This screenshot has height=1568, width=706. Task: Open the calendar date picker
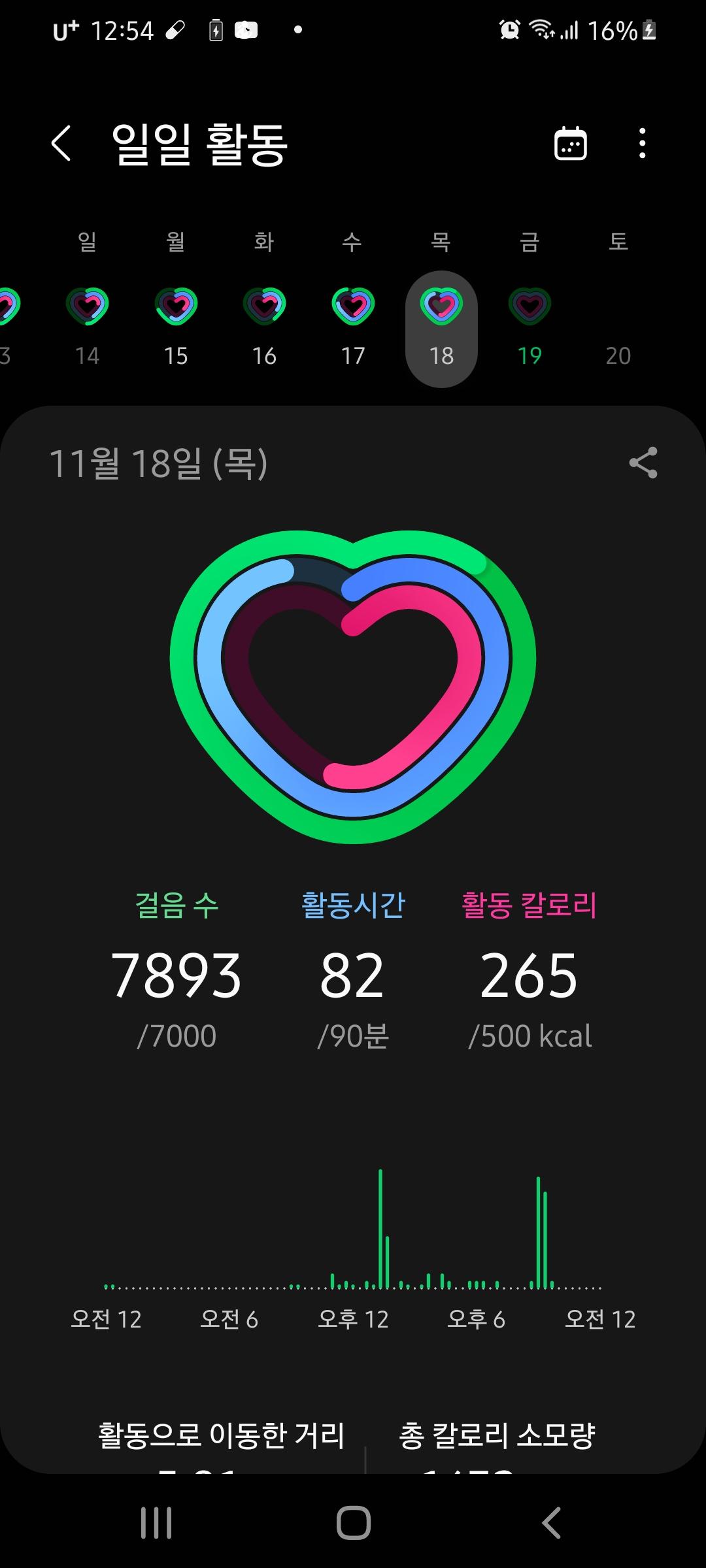click(x=570, y=143)
